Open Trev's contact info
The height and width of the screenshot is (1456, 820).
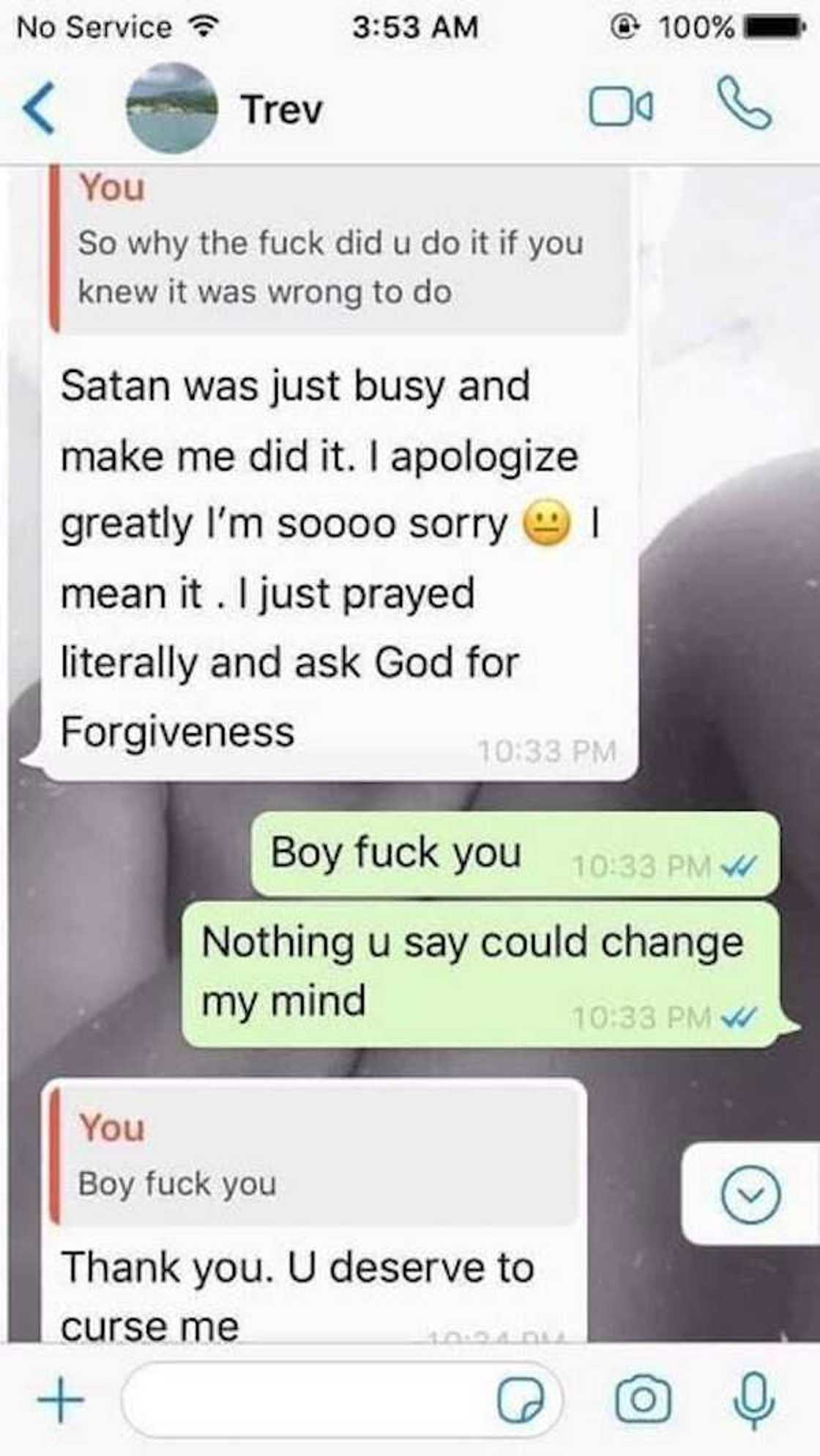click(x=282, y=110)
